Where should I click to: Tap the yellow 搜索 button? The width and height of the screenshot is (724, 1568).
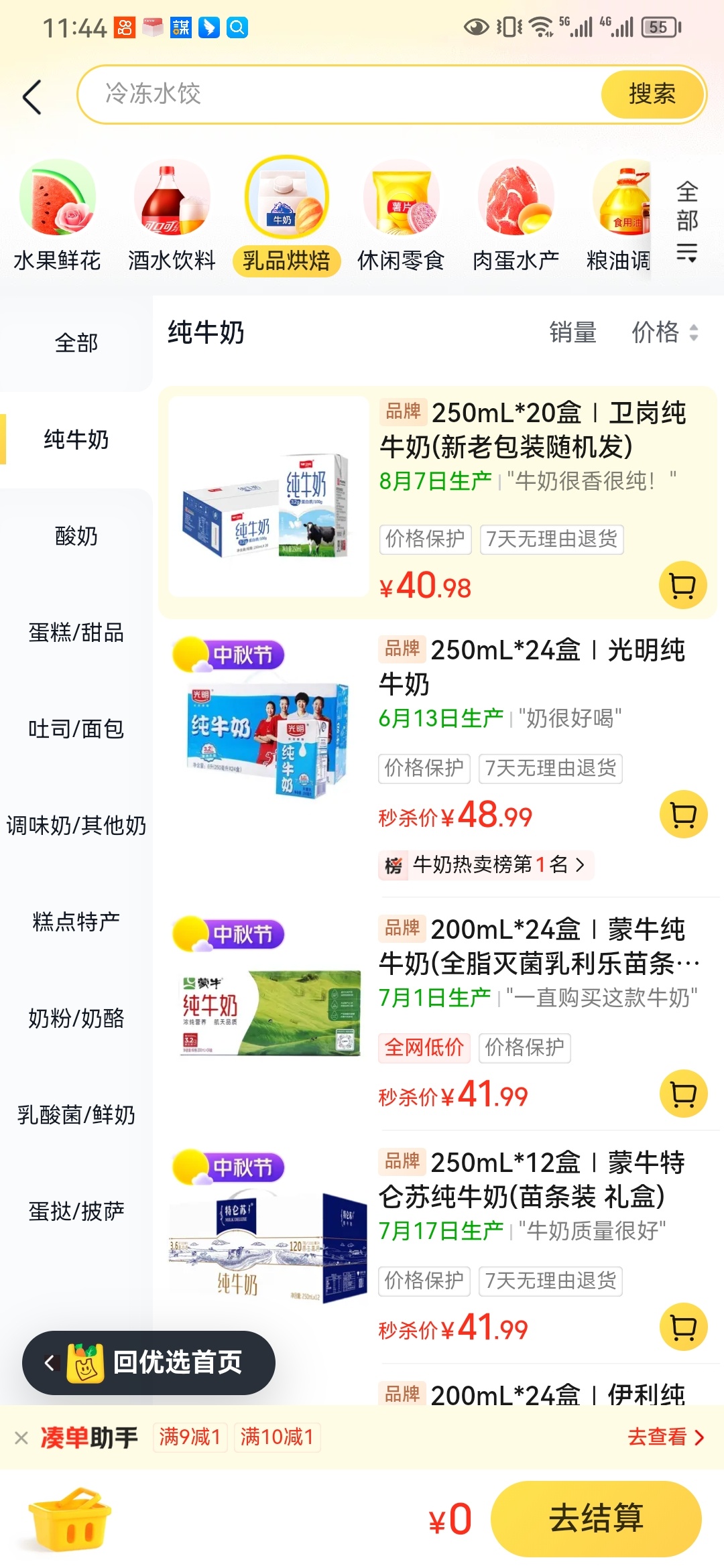(652, 94)
